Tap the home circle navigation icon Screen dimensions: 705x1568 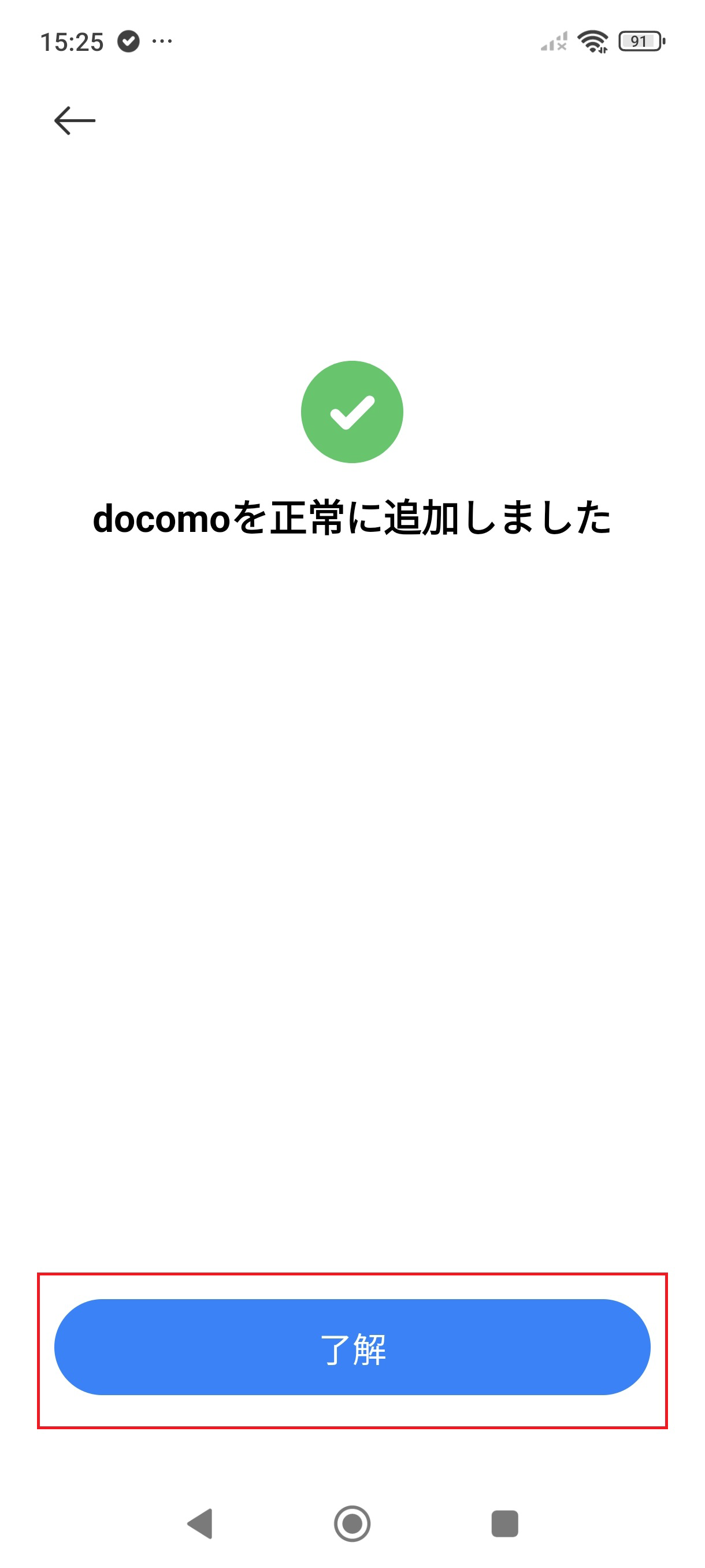coord(351,1523)
